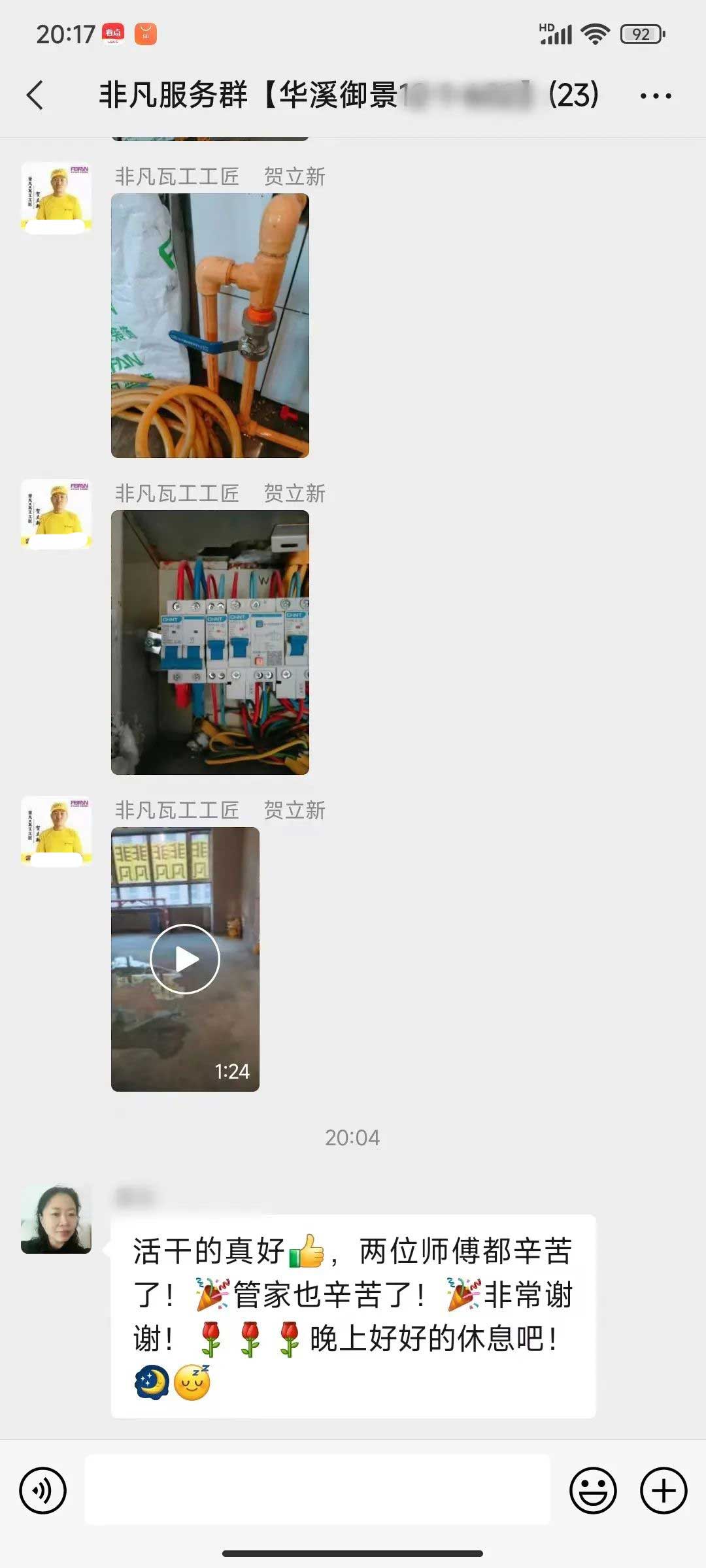Open the emoji sticker panel
706x1568 pixels.
593,1490
